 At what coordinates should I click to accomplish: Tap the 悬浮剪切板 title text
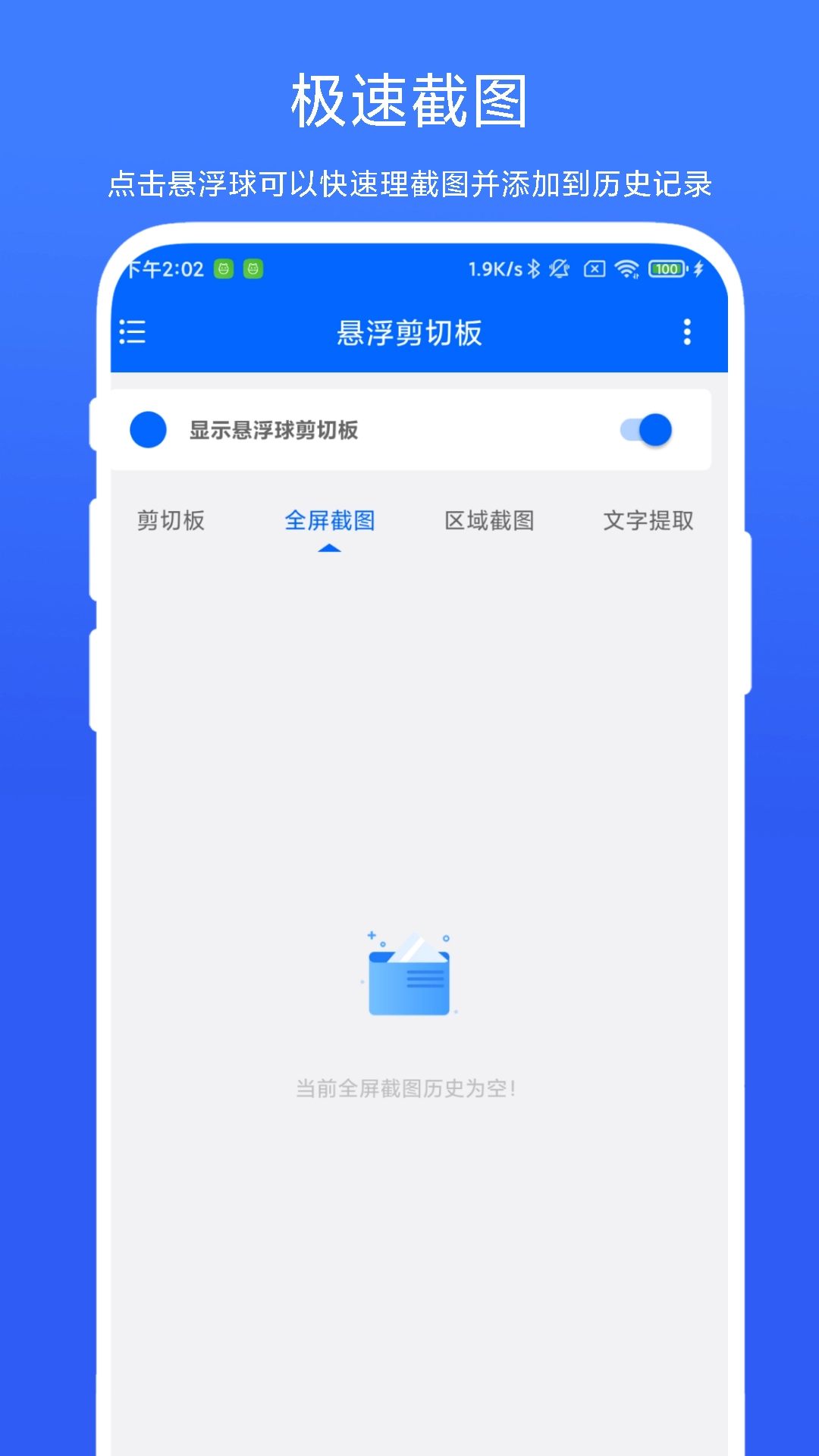pos(409,333)
